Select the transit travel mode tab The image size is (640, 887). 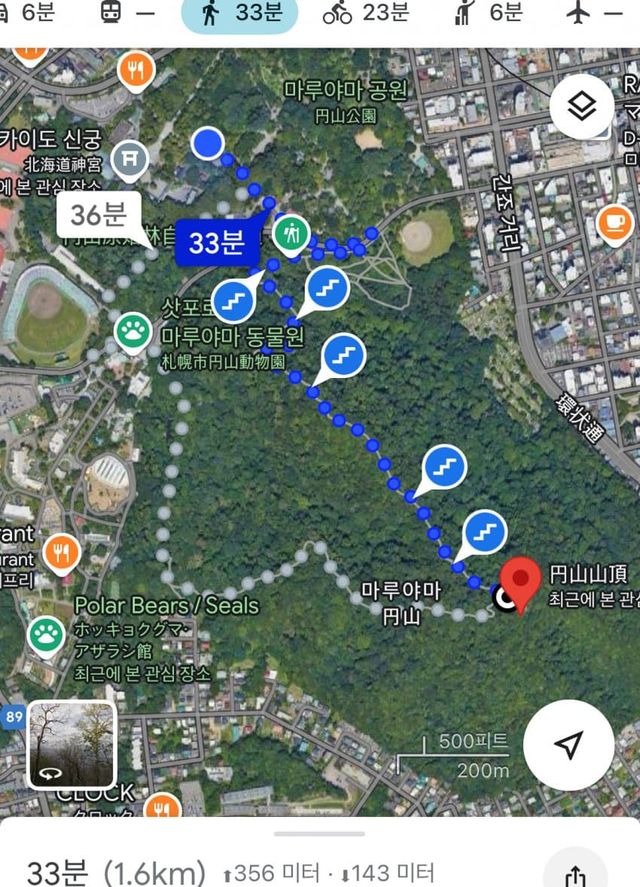click(129, 13)
